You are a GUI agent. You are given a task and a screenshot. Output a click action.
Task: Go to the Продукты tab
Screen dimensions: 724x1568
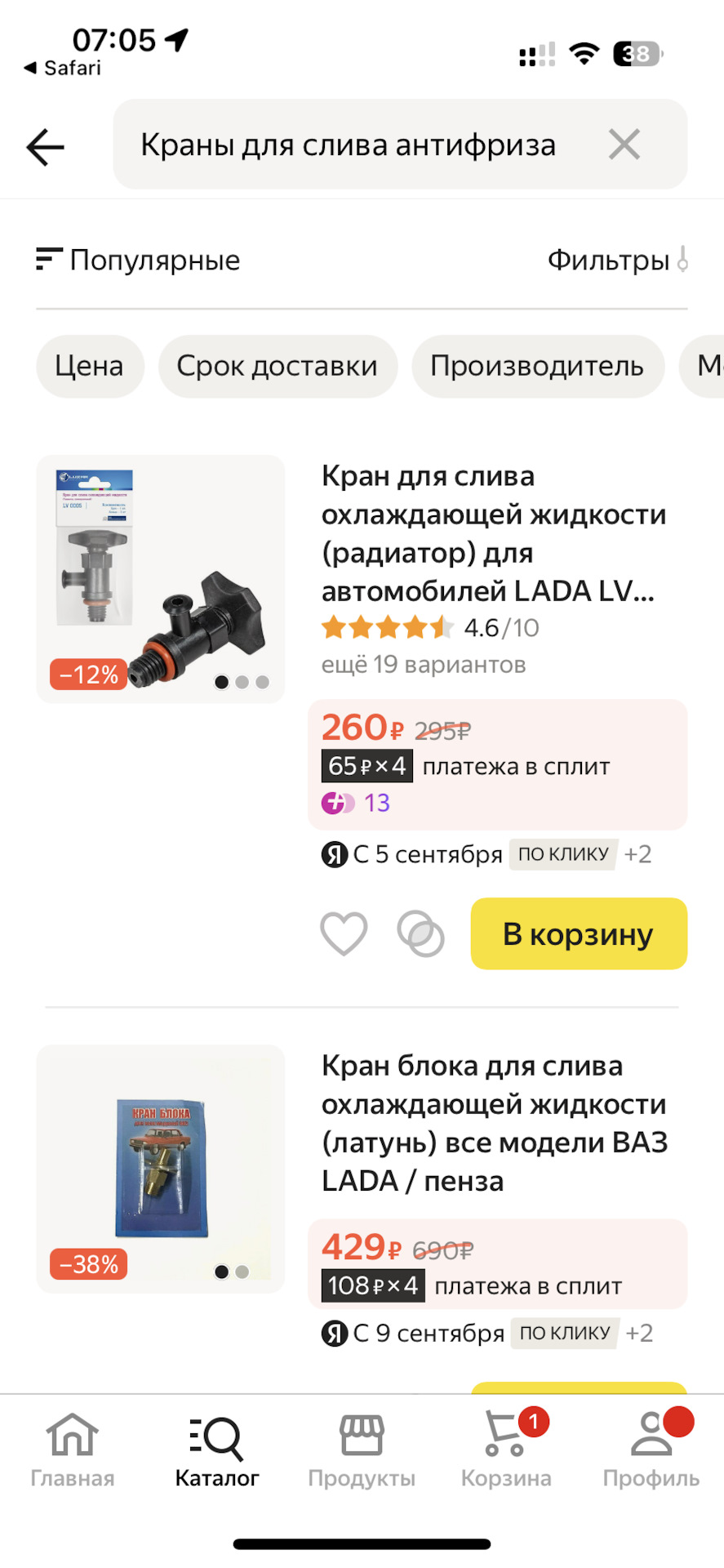pos(362,1451)
